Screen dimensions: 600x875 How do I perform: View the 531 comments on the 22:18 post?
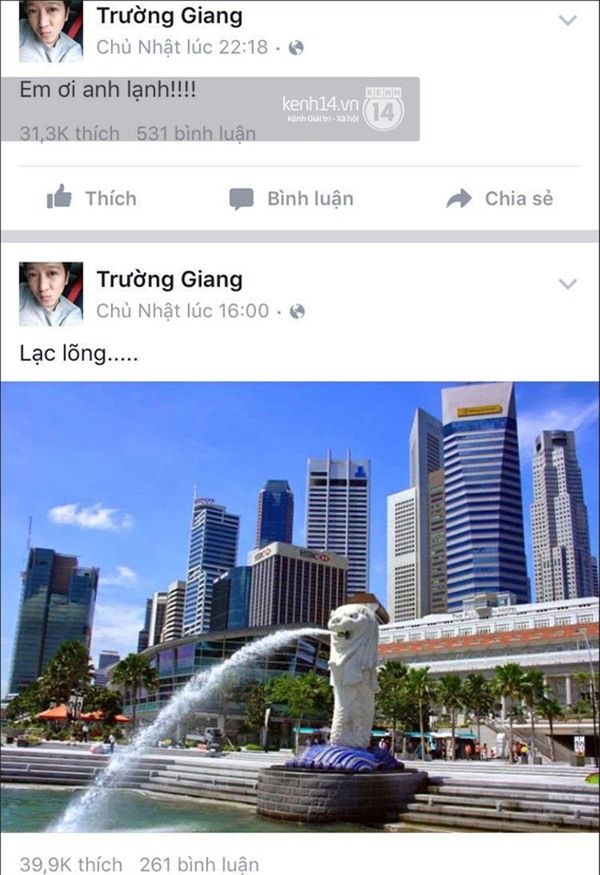195,133
